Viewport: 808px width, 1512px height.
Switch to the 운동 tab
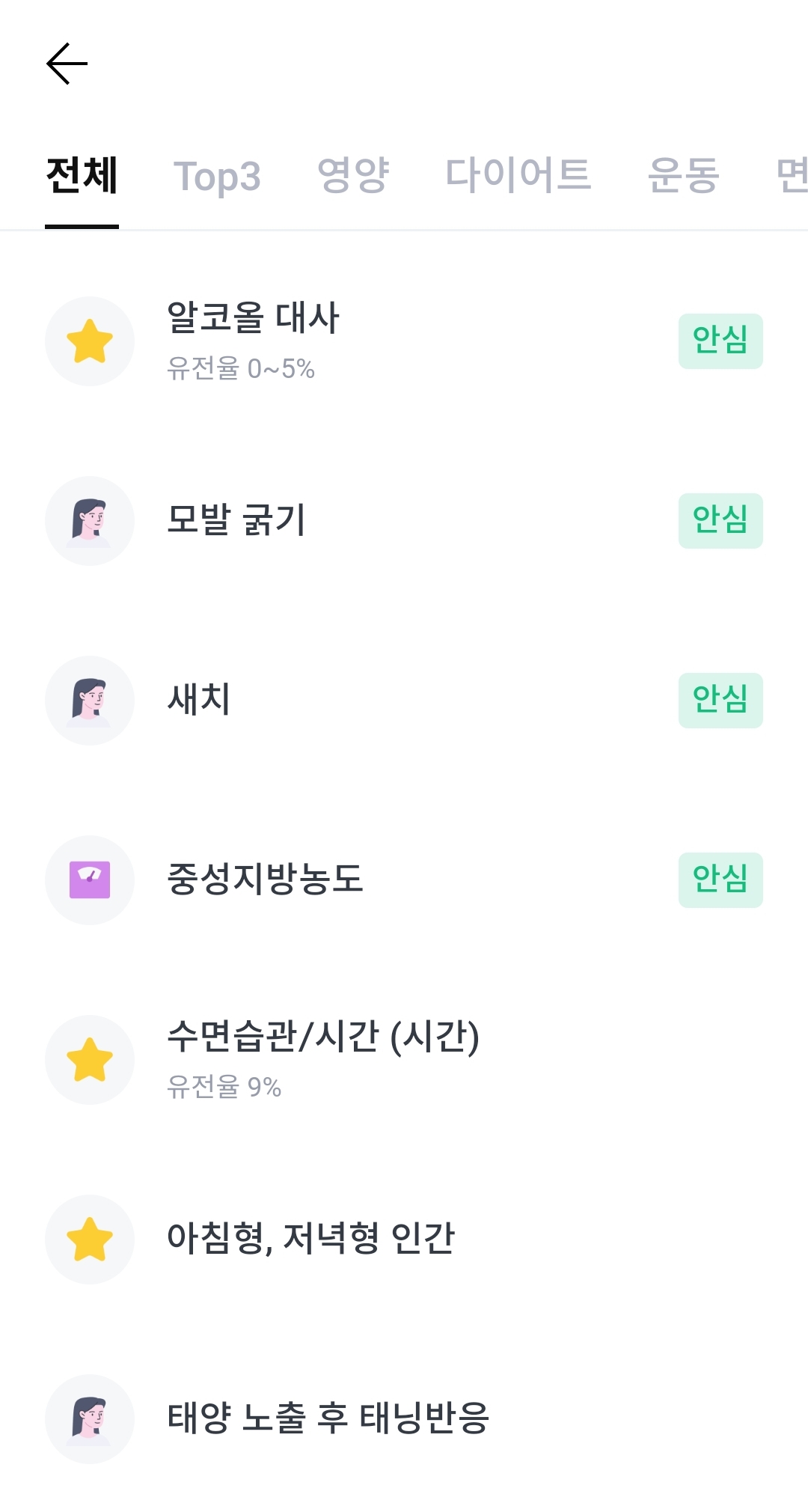(x=683, y=176)
